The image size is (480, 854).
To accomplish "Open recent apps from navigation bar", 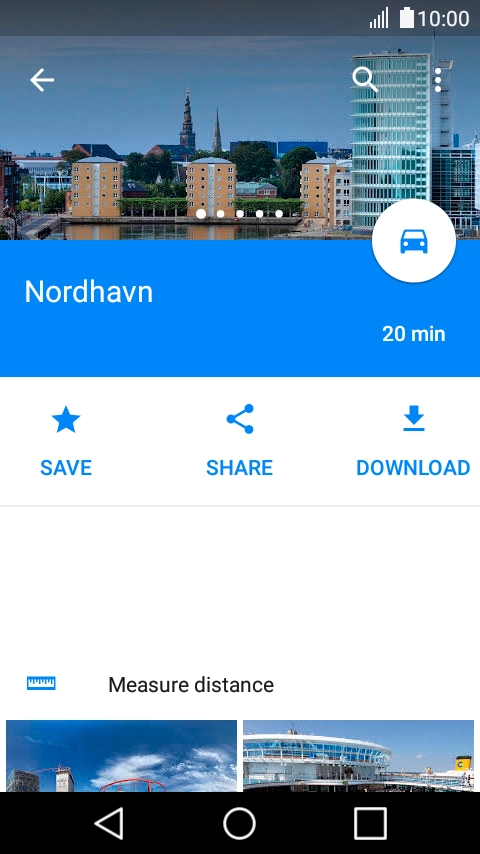I will pos(370,824).
